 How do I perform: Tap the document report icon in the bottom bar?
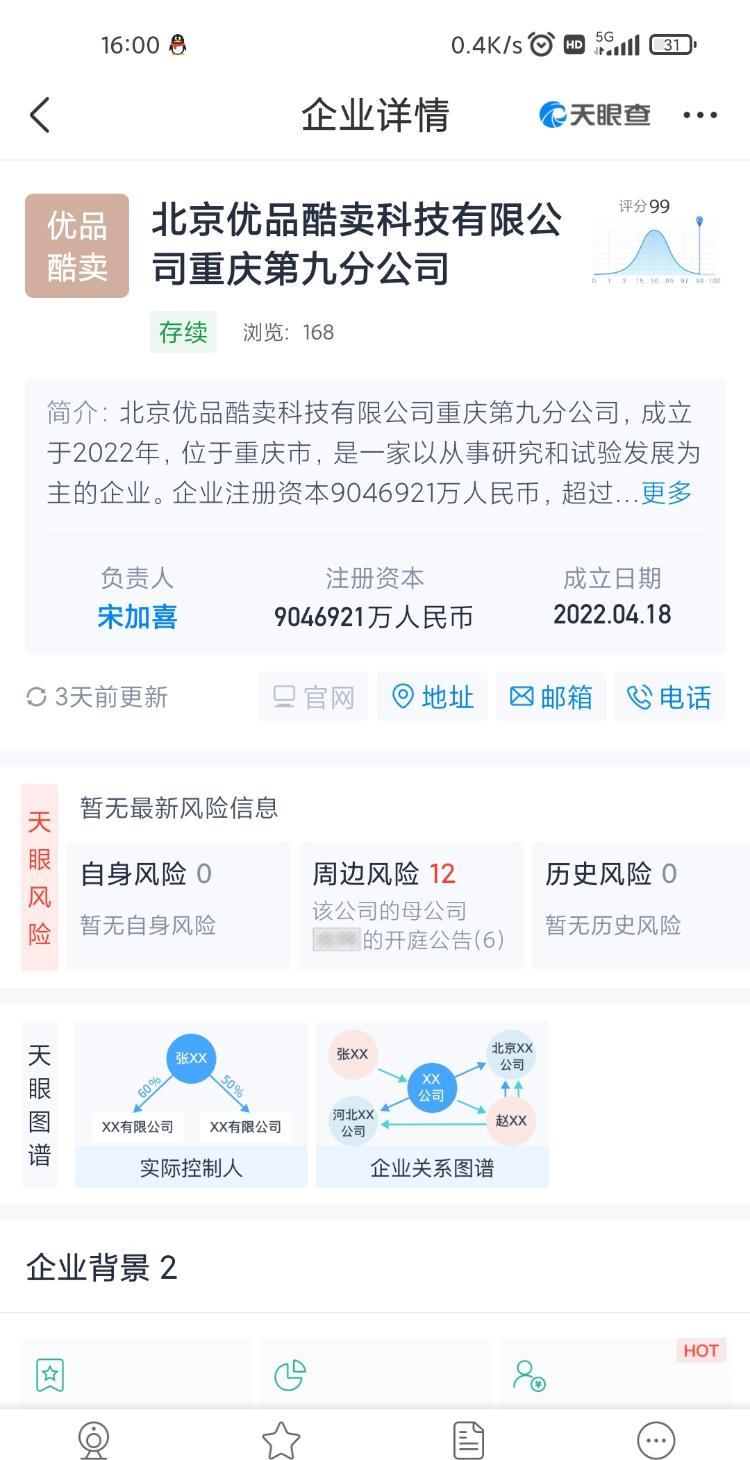click(468, 1440)
